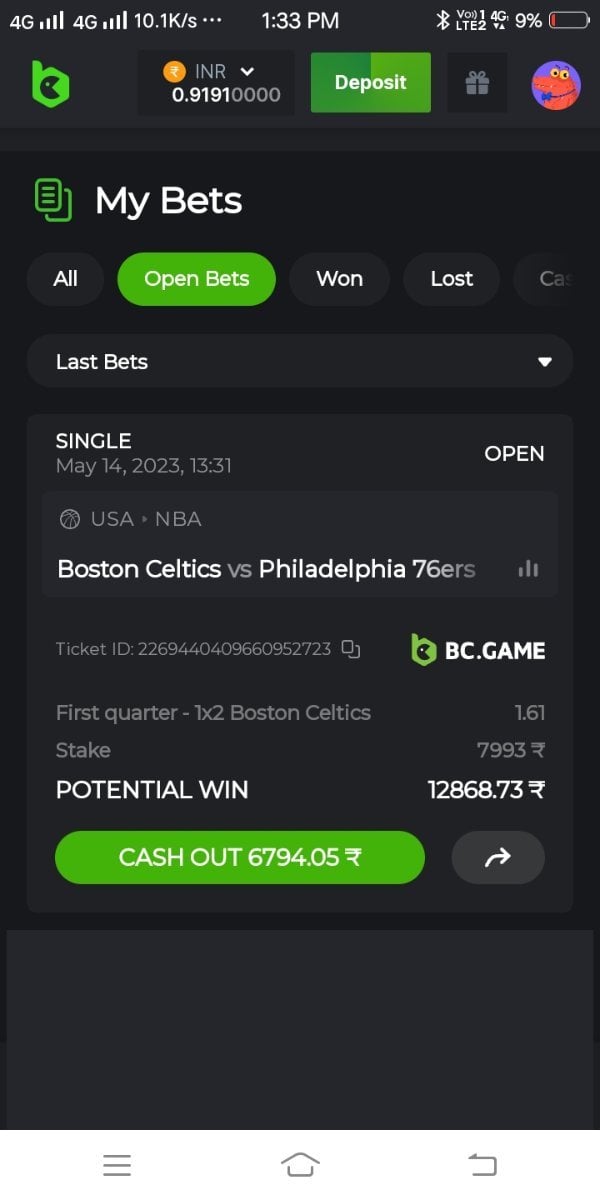The image size is (600, 1200).
Task: Switch to the All bets tab
Action: [x=65, y=279]
